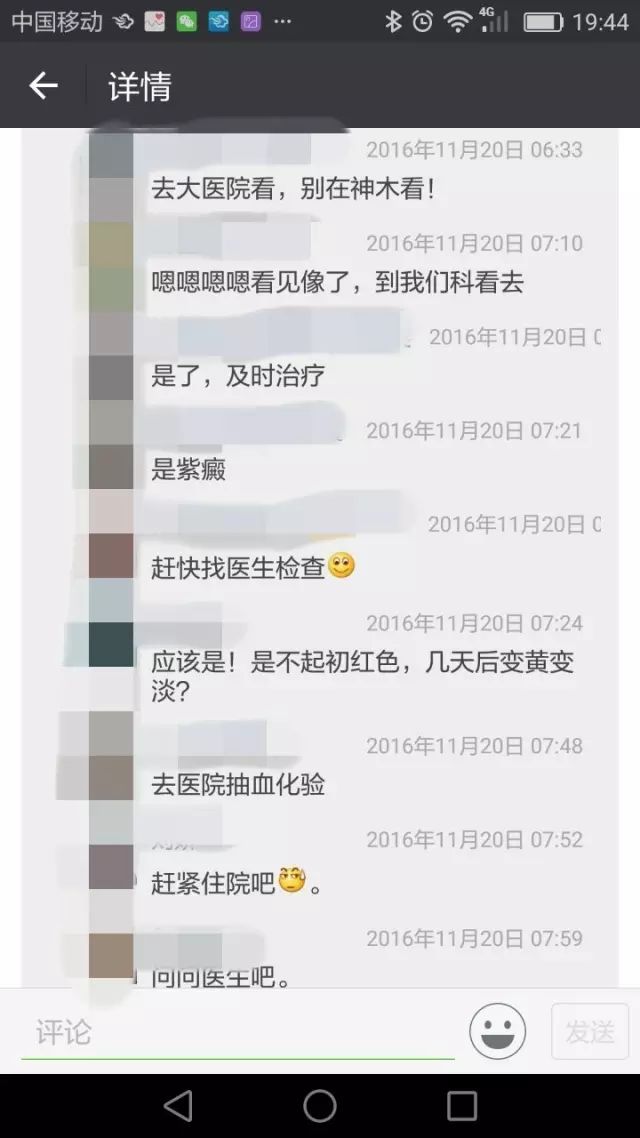
Task: Open comment 去大医院看，别在神木看！
Action: [292, 189]
